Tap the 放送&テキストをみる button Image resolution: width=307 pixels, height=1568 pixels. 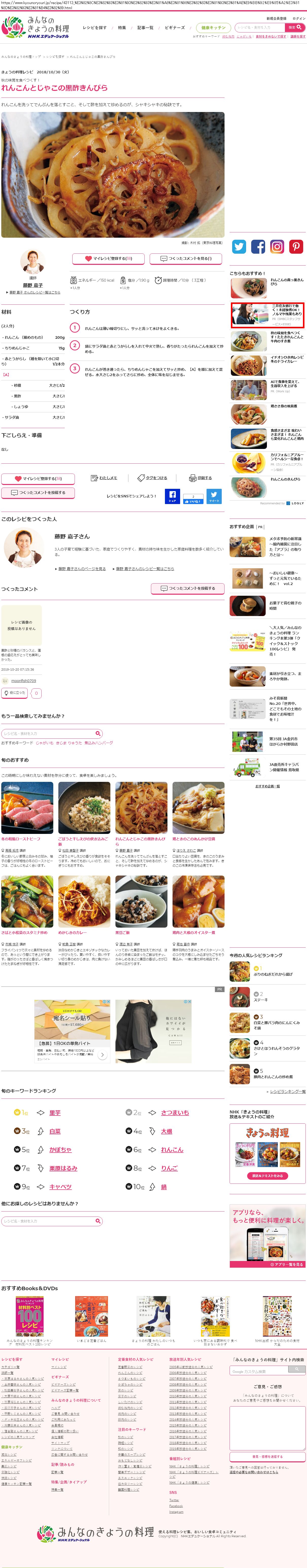coord(267,1176)
